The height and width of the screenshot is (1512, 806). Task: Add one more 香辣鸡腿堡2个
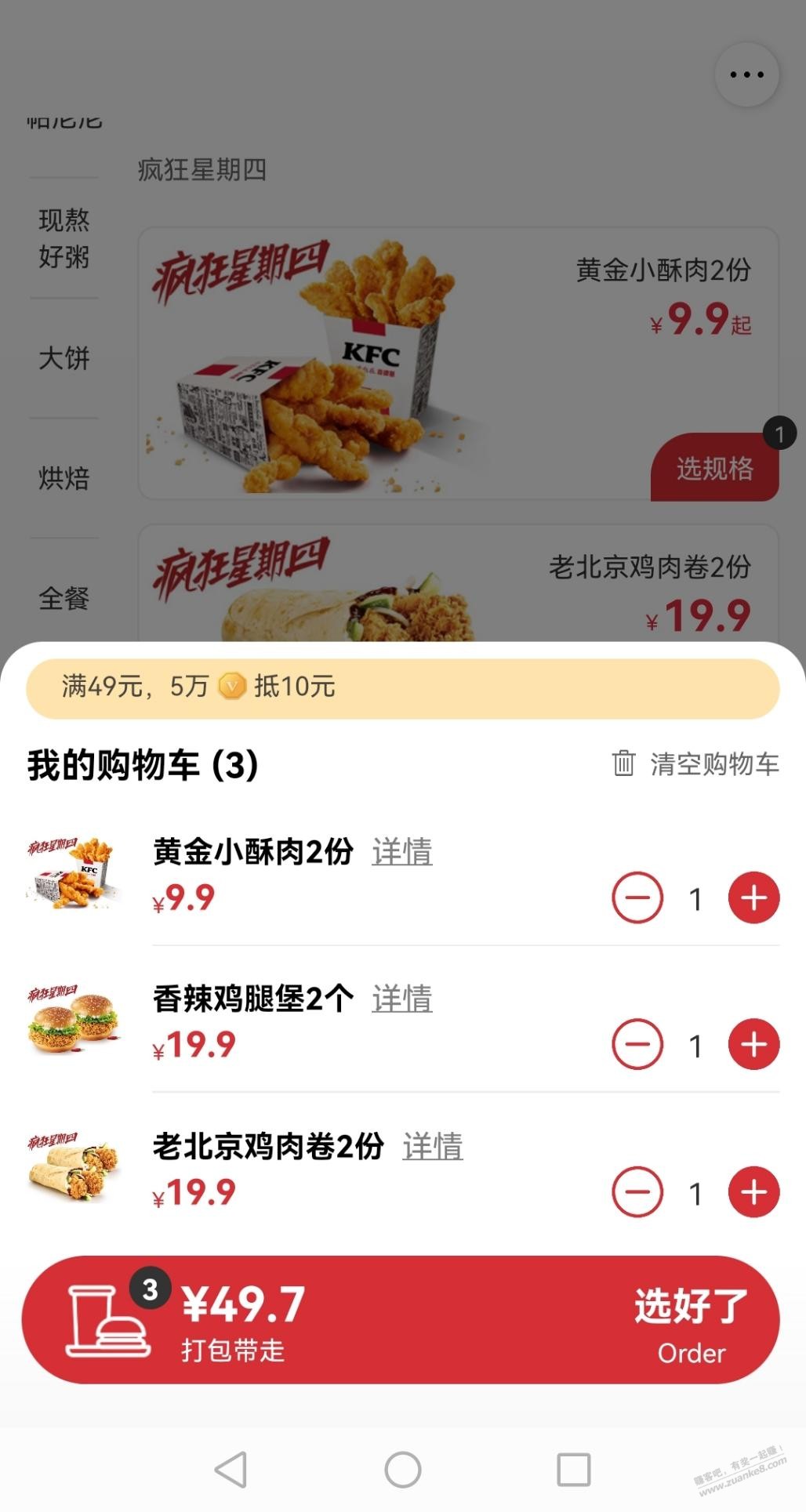click(x=753, y=1044)
